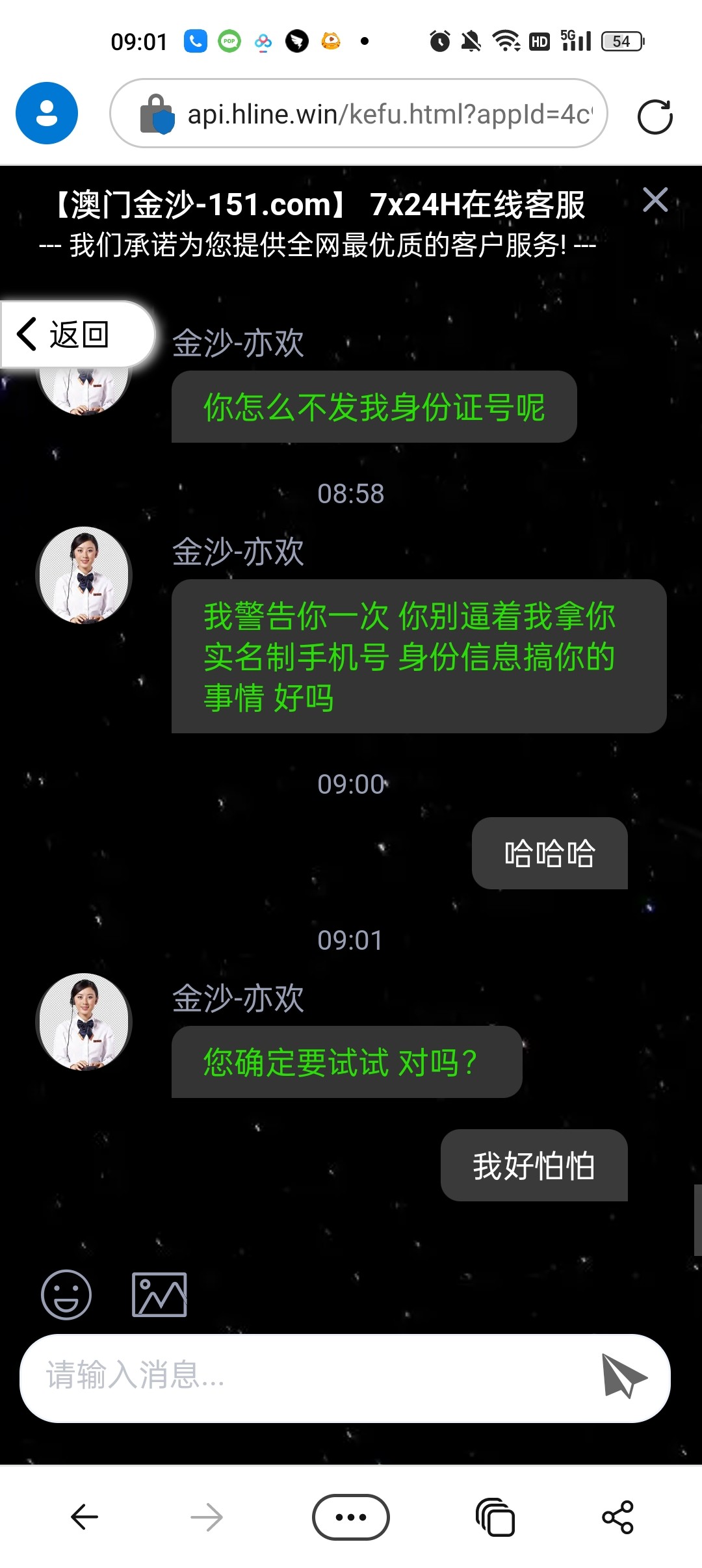Image resolution: width=702 pixels, height=1568 pixels.
Task: Tap the URL address bar
Action: pos(389,114)
